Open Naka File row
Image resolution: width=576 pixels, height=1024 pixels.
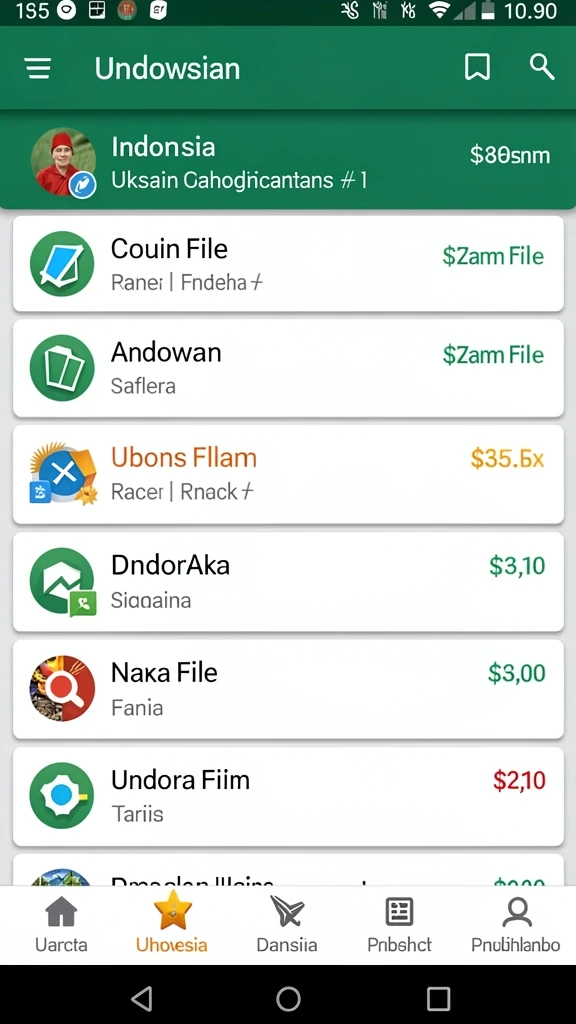click(288, 688)
